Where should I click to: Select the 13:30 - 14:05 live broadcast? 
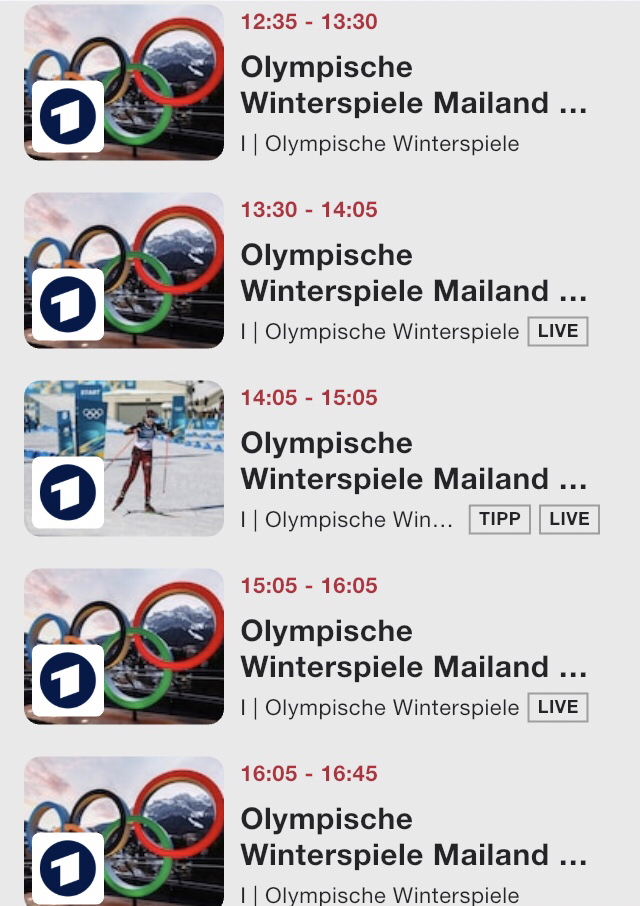point(413,273)
